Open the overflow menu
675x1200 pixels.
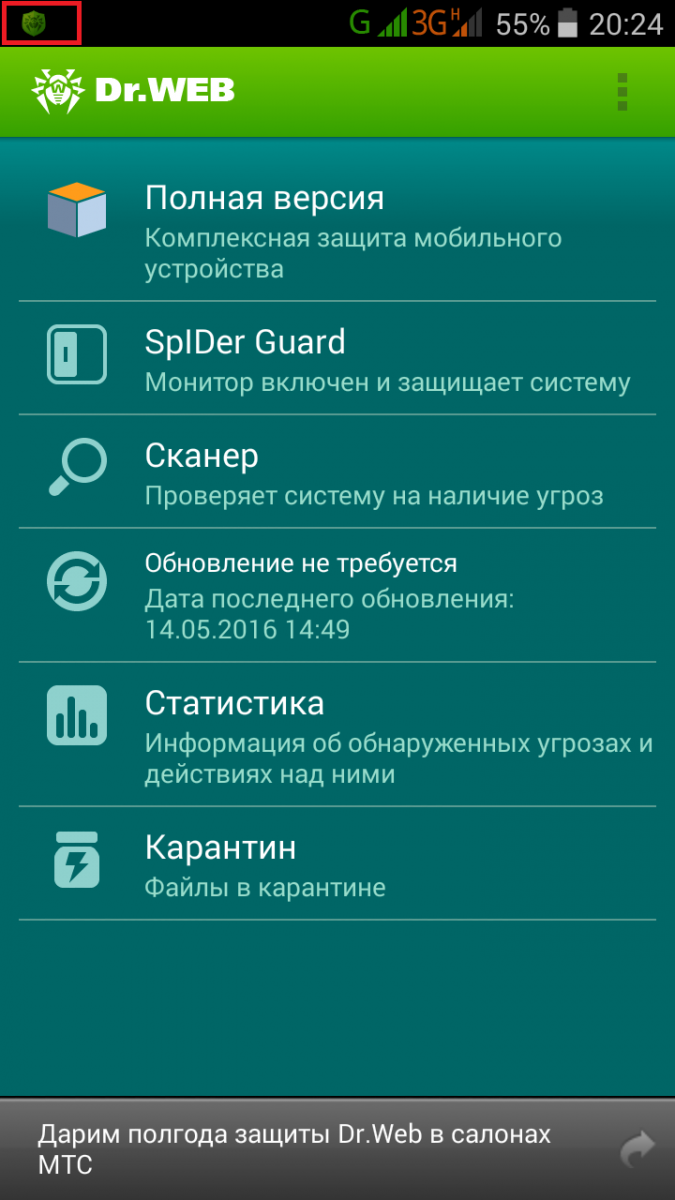point(622,91)
